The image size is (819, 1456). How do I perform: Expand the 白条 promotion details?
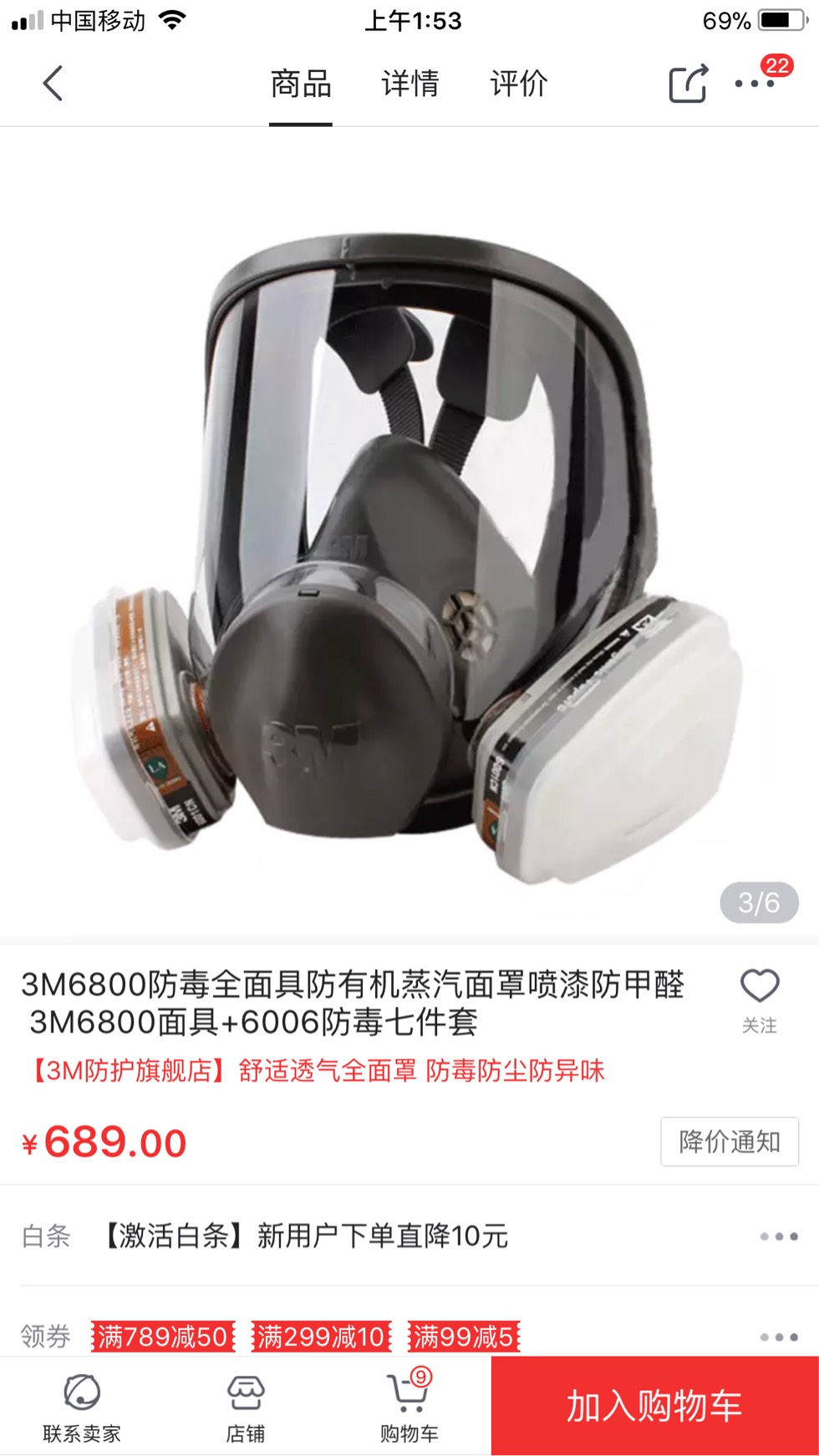[778, 1236]
